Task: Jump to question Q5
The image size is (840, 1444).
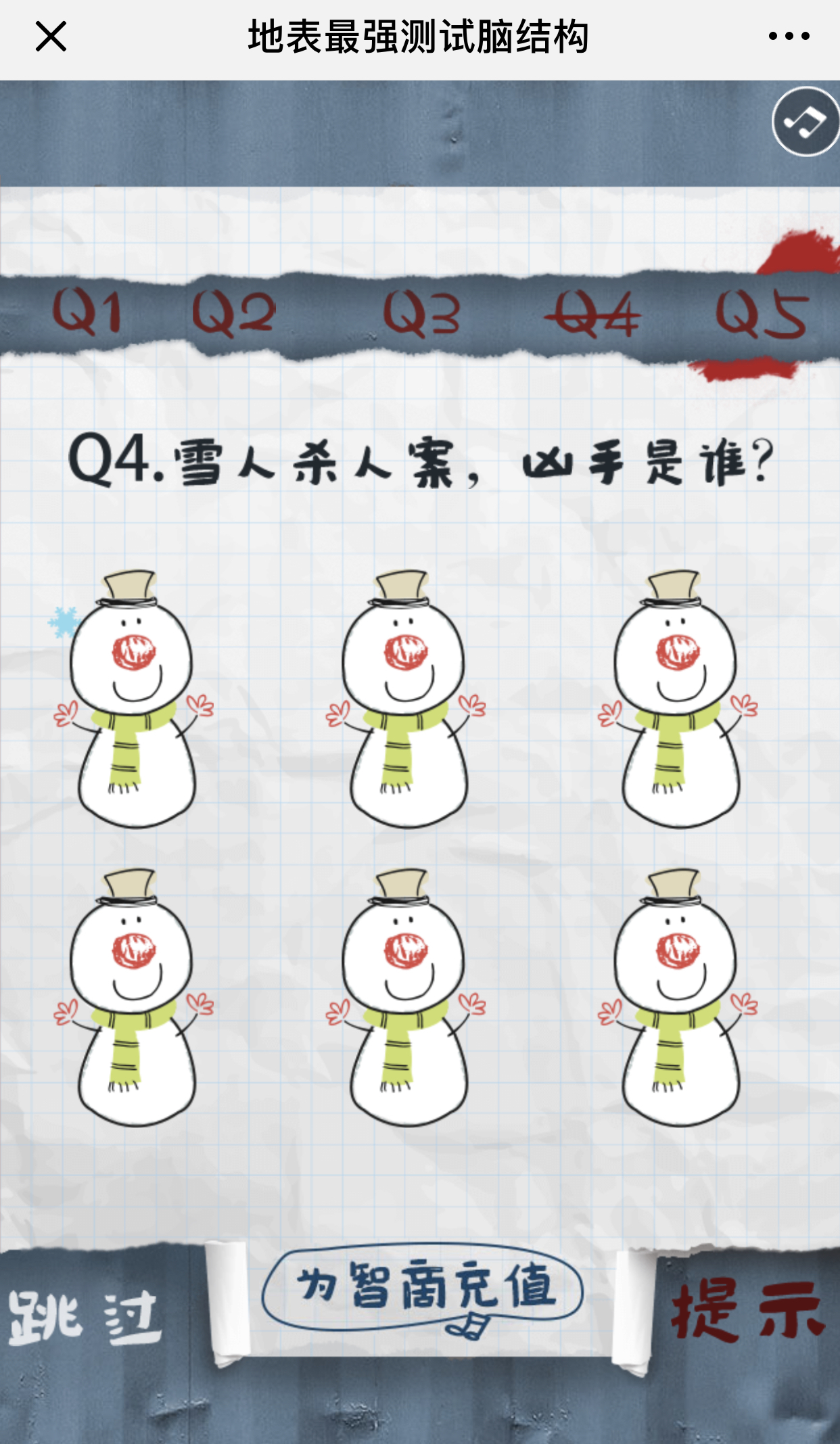Action: click(x=761, y=315)
